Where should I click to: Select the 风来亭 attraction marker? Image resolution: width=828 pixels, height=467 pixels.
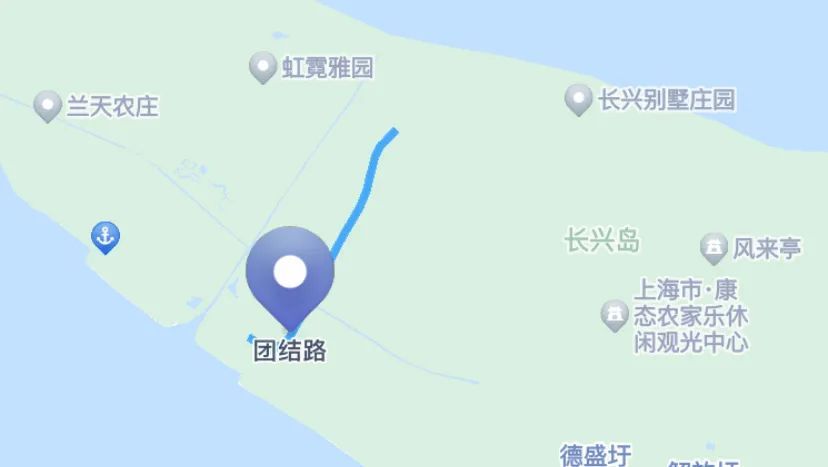pos(714,248)
